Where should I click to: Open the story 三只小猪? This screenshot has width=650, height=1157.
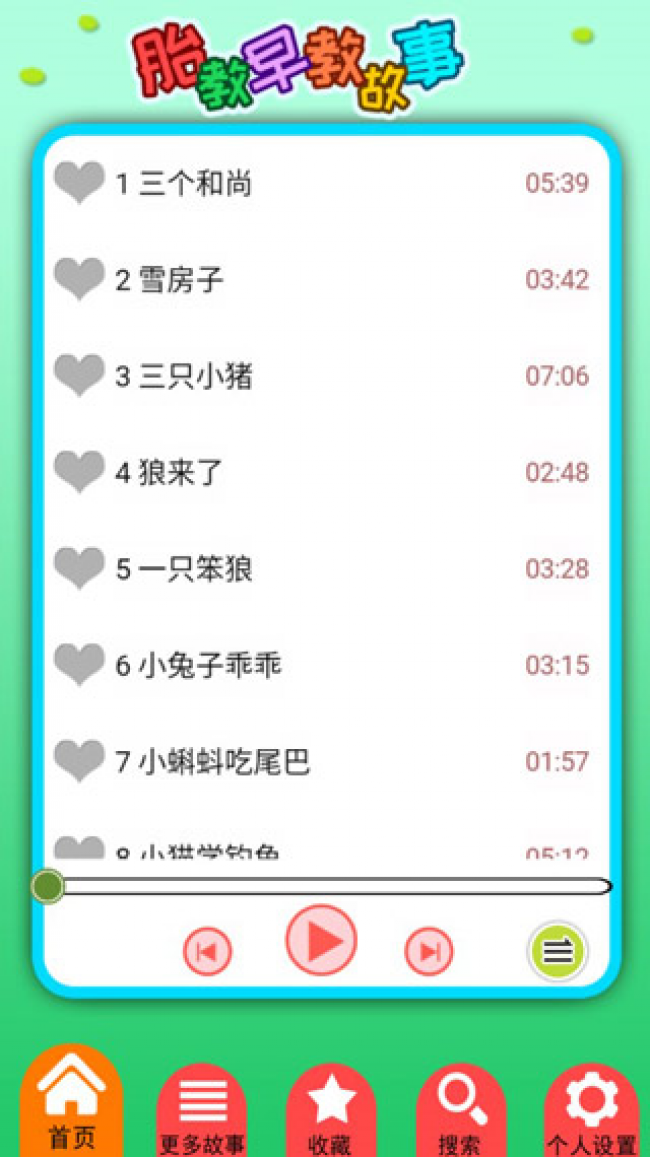[x=326, y=376]
